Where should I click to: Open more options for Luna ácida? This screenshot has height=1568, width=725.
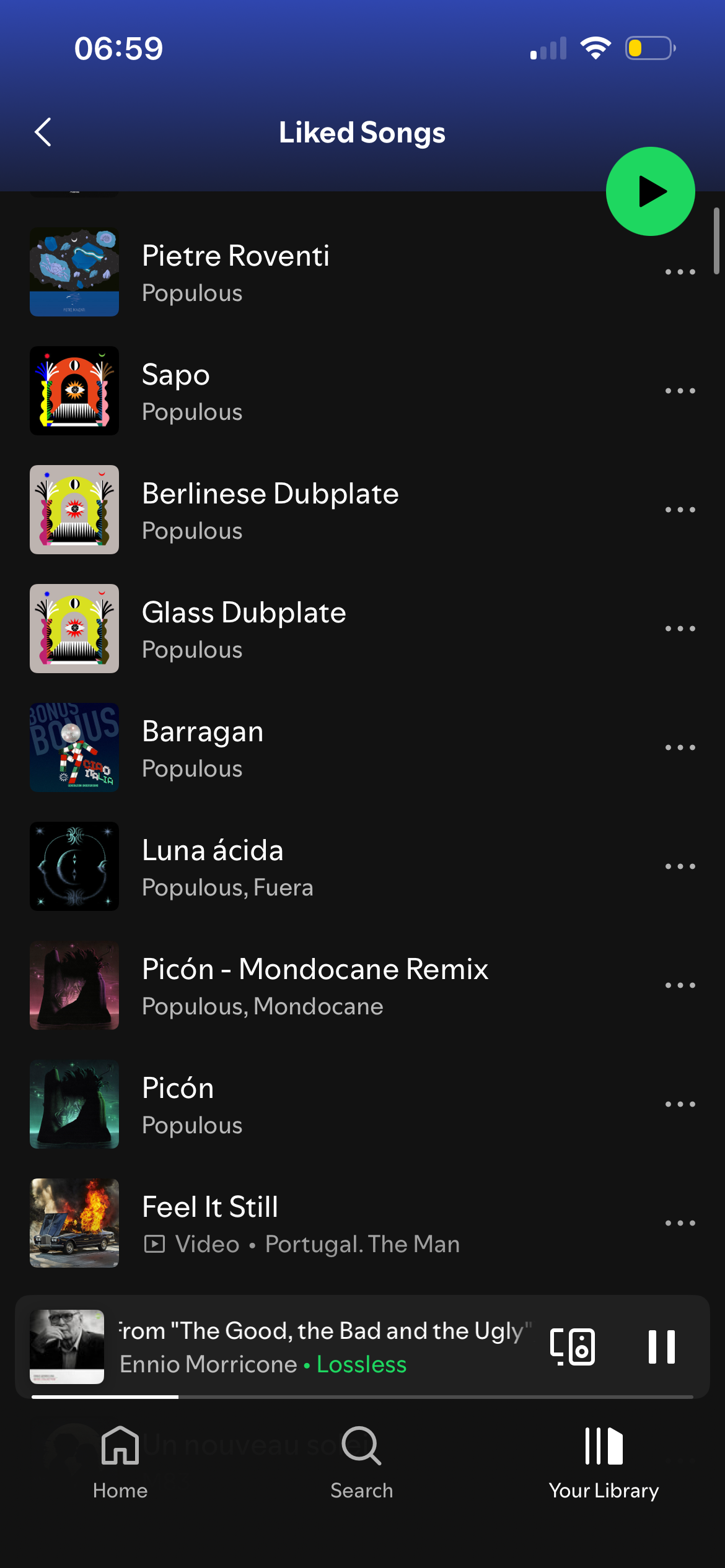click(680, 866)
